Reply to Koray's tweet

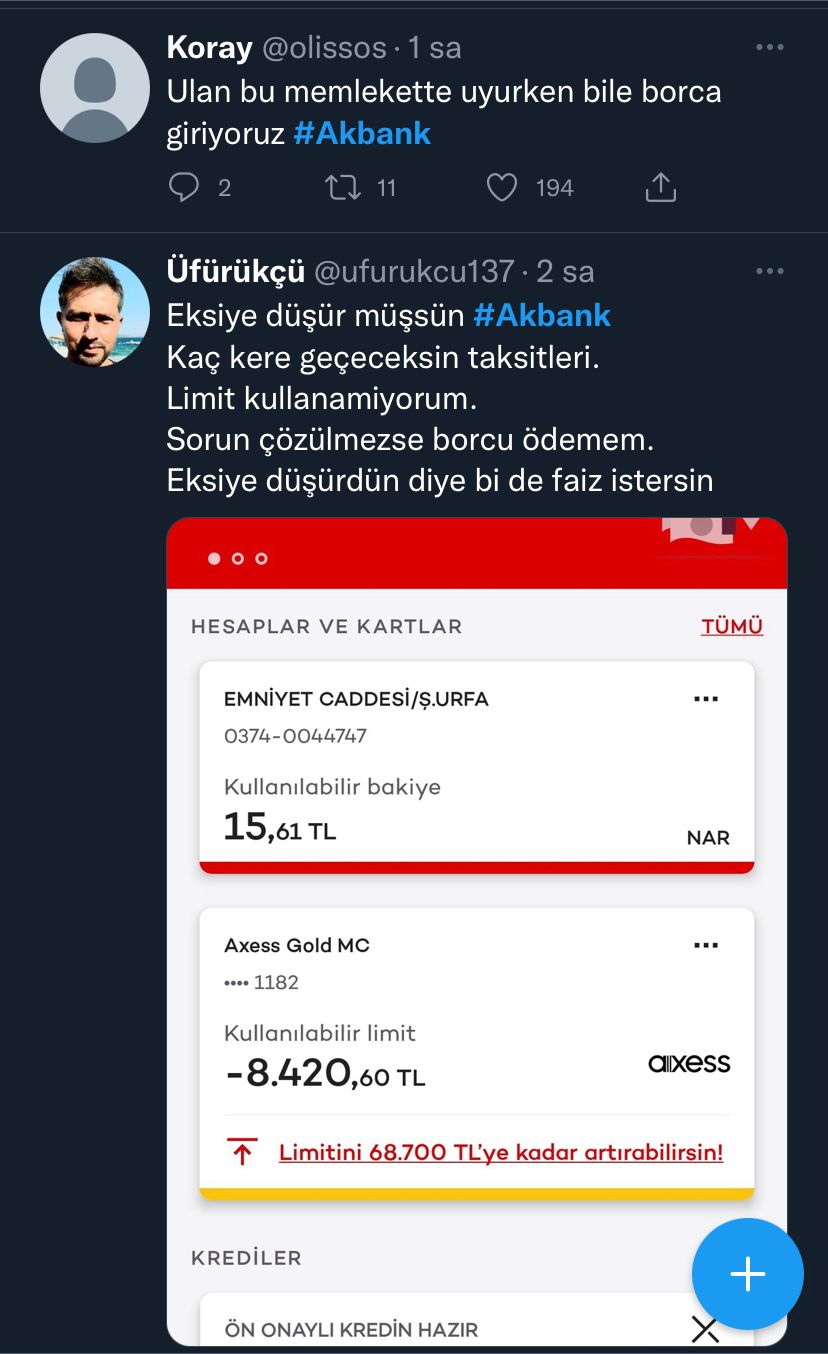[x=184, y=187]
